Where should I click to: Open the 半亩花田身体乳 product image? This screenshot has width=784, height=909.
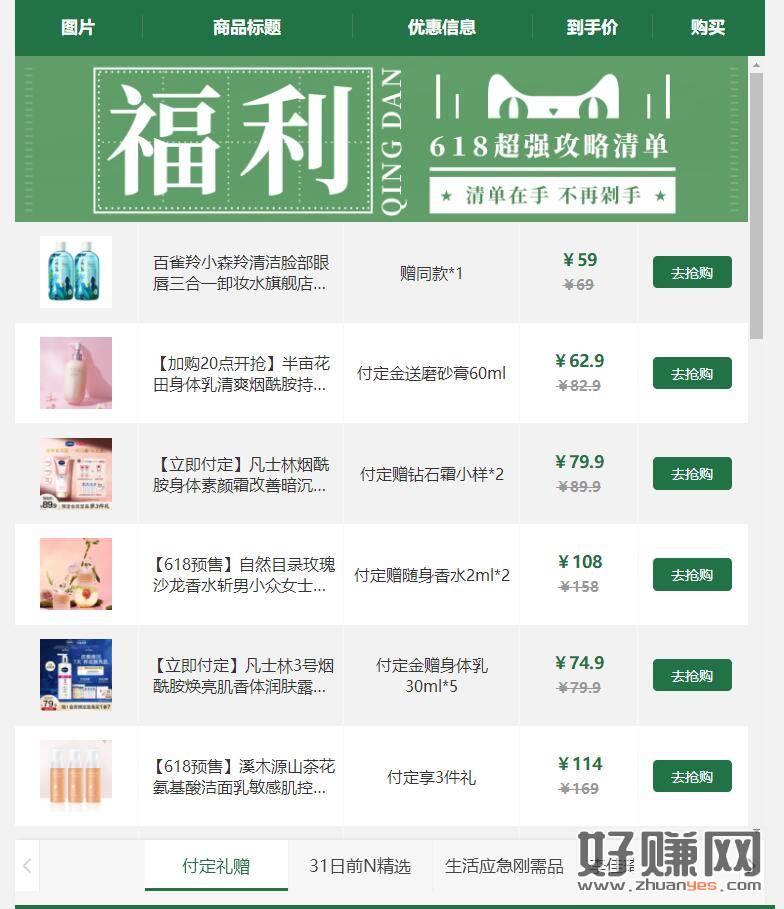point(76,373)
